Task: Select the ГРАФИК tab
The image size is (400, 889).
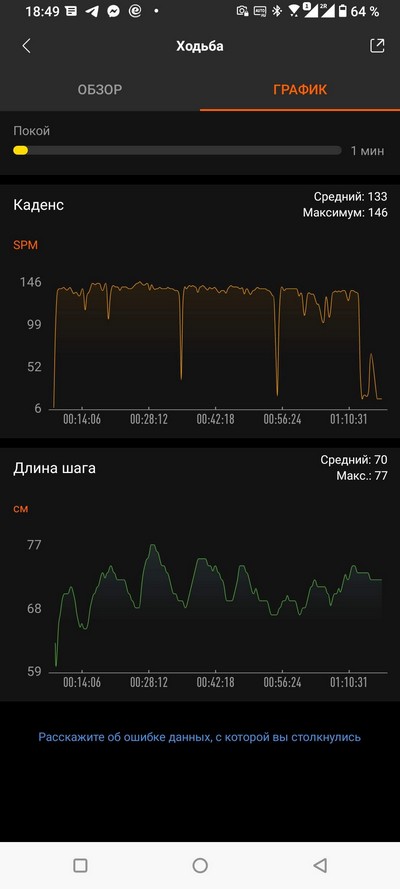Action: (x=300, y=90)
